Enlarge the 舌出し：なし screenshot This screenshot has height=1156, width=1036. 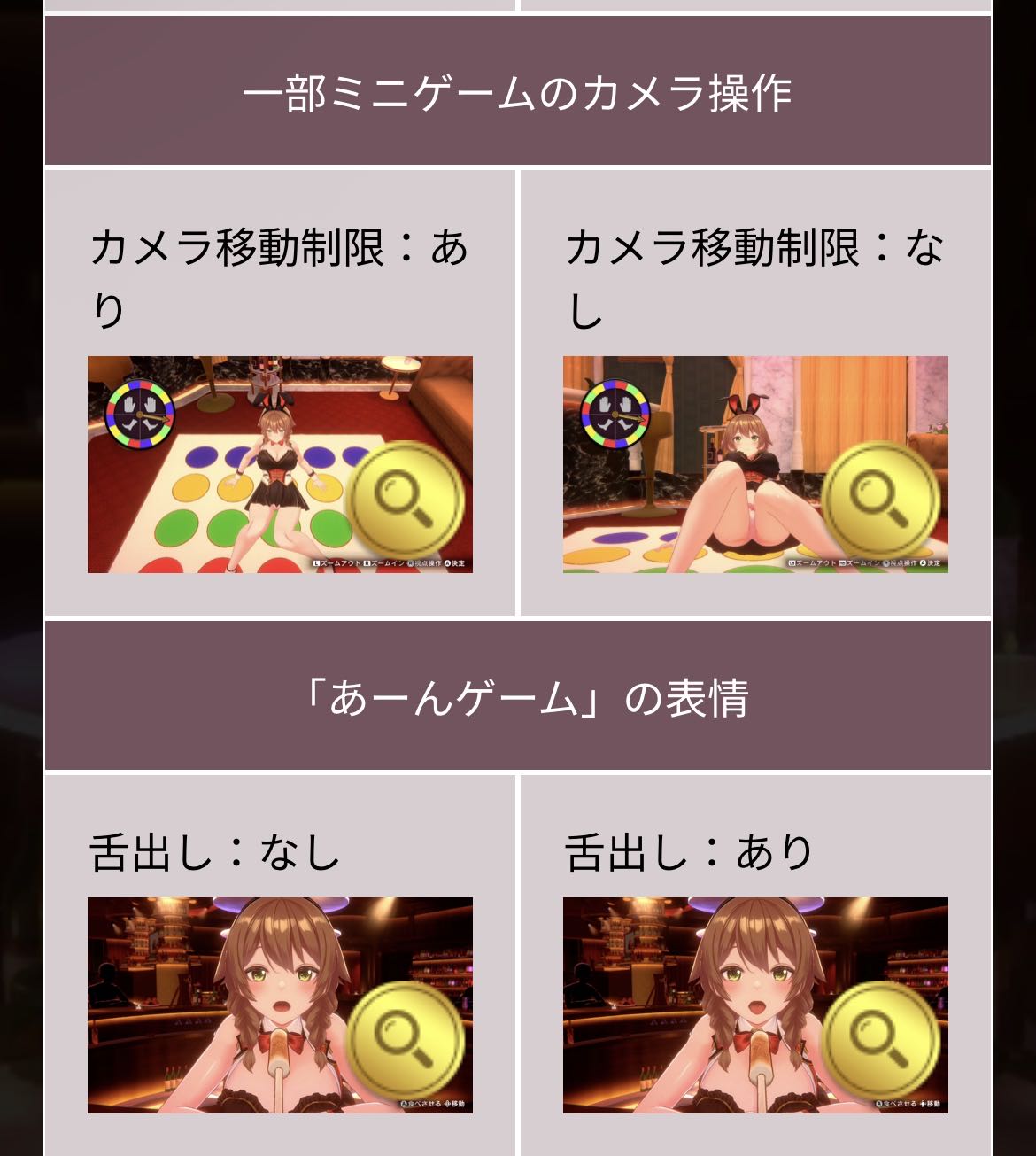(x=406, y=1042)
